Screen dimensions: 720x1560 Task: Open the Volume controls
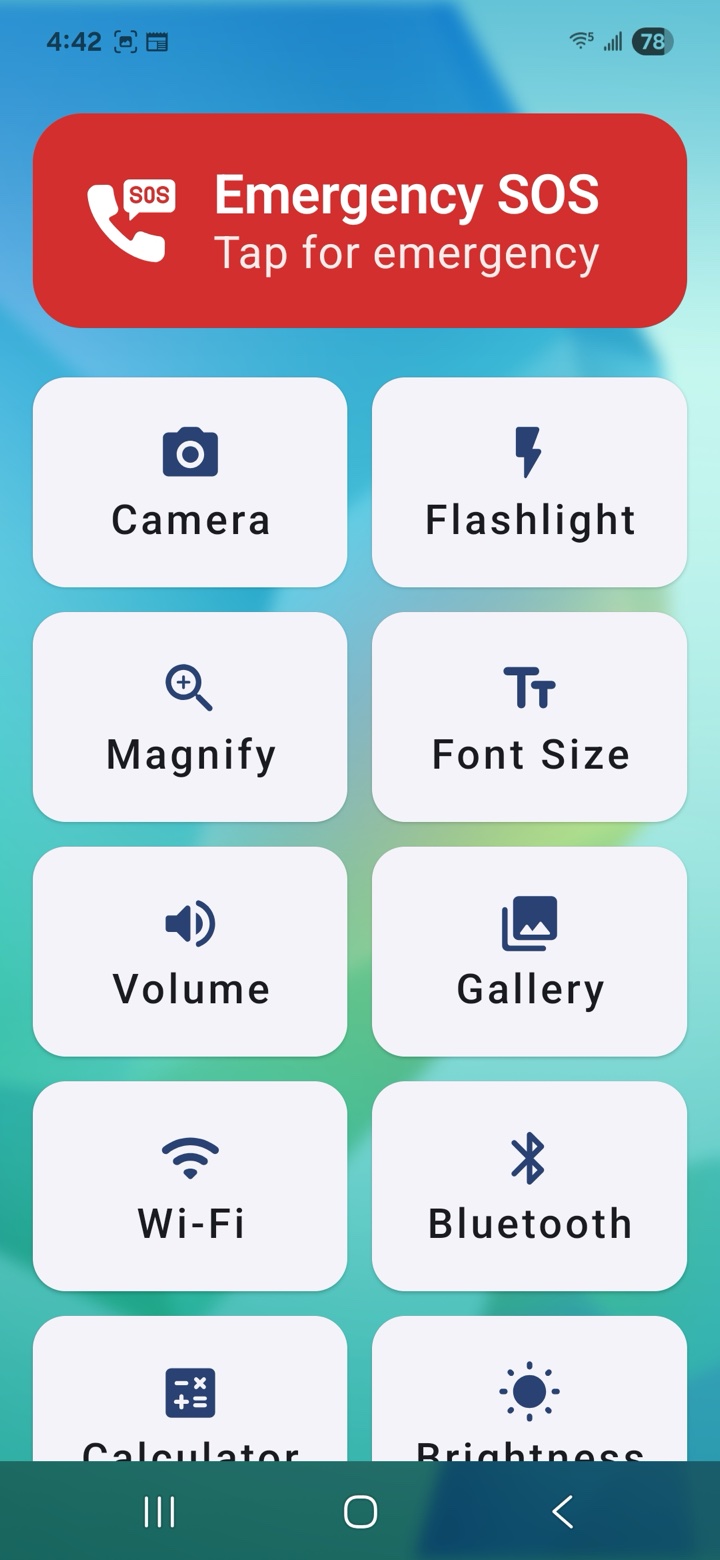tap(190, 951)
